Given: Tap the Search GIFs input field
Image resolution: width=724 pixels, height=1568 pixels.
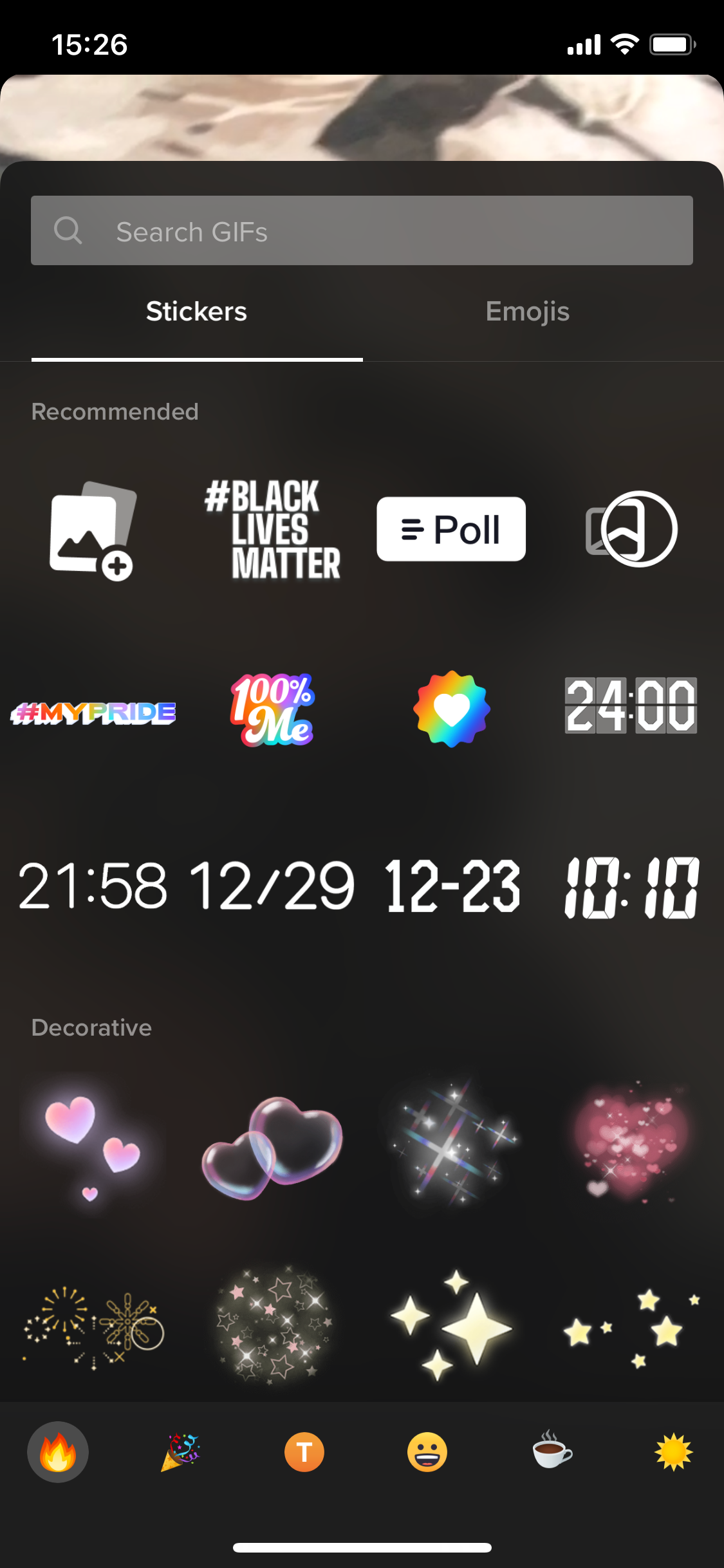Looking at the screenshot, I should coord(362,231).
